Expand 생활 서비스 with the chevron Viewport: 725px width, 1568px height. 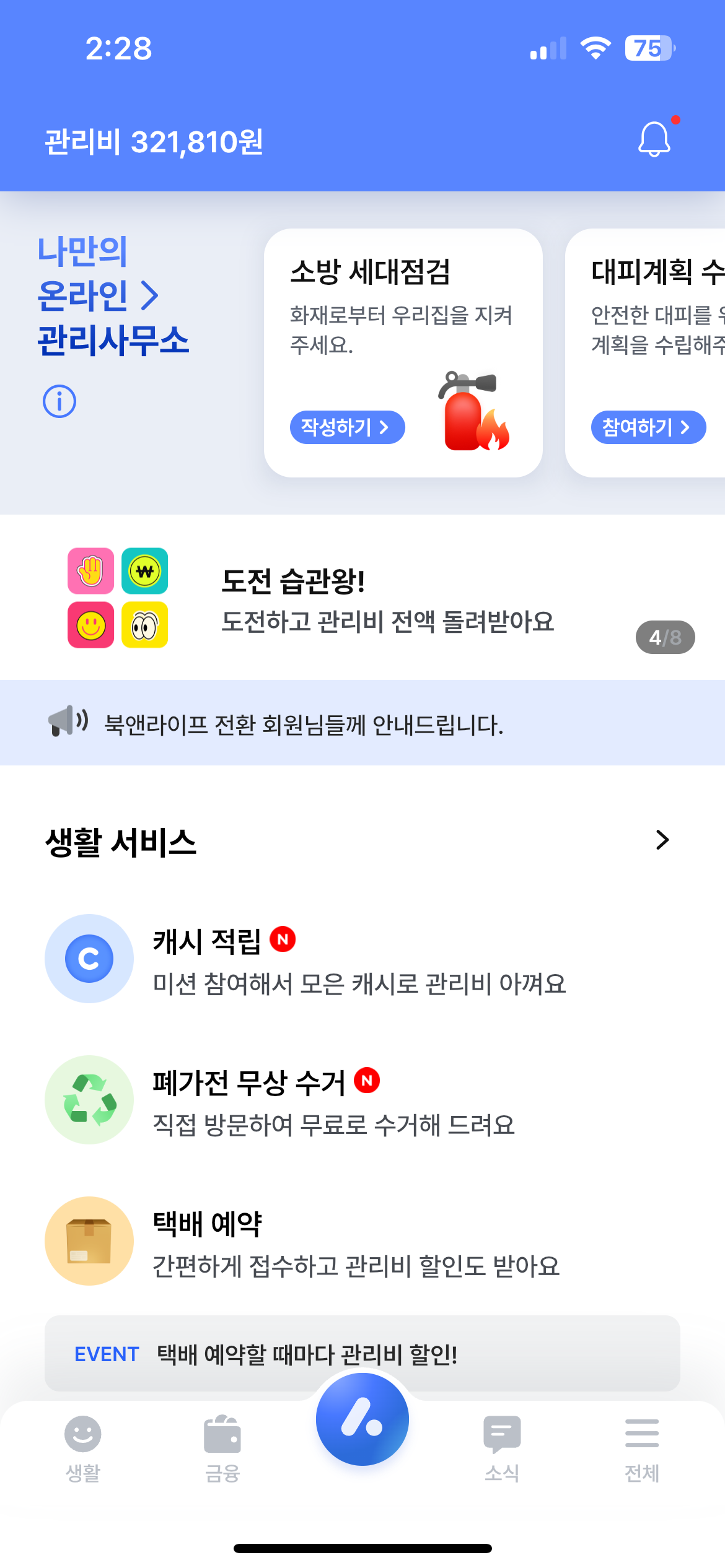pos(662,840)
